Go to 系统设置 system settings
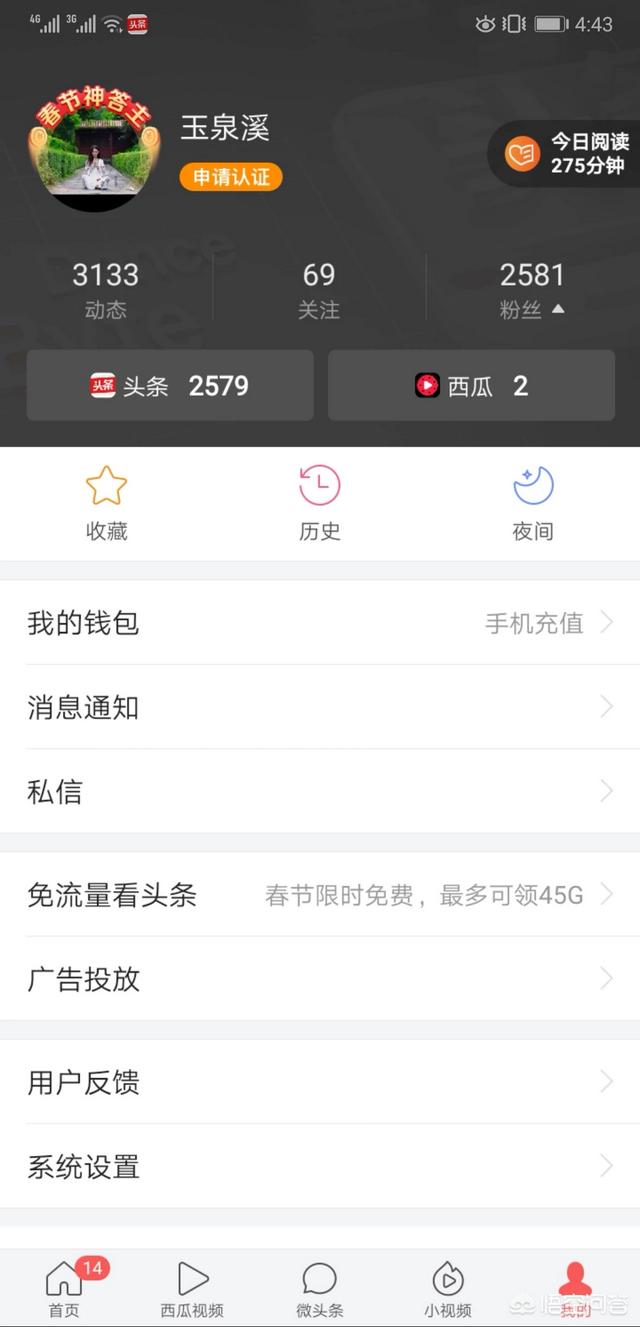This screenshot has width=640, height=1327. [x=320, y=1166]
